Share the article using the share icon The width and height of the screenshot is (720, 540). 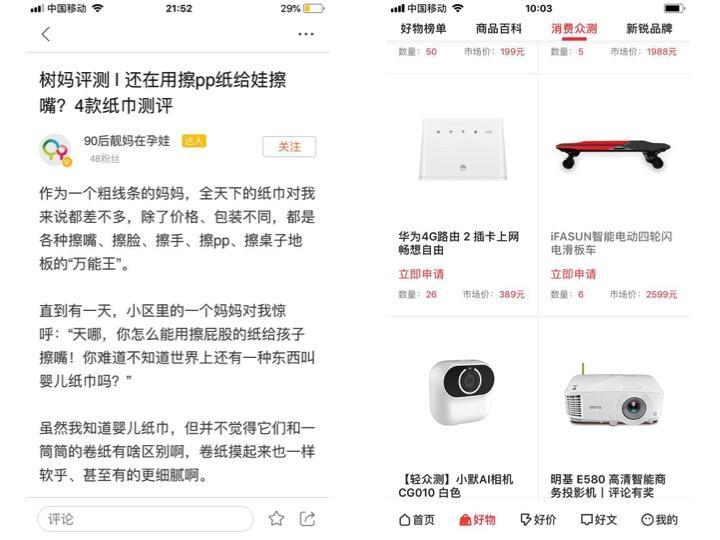pos(308,519)
